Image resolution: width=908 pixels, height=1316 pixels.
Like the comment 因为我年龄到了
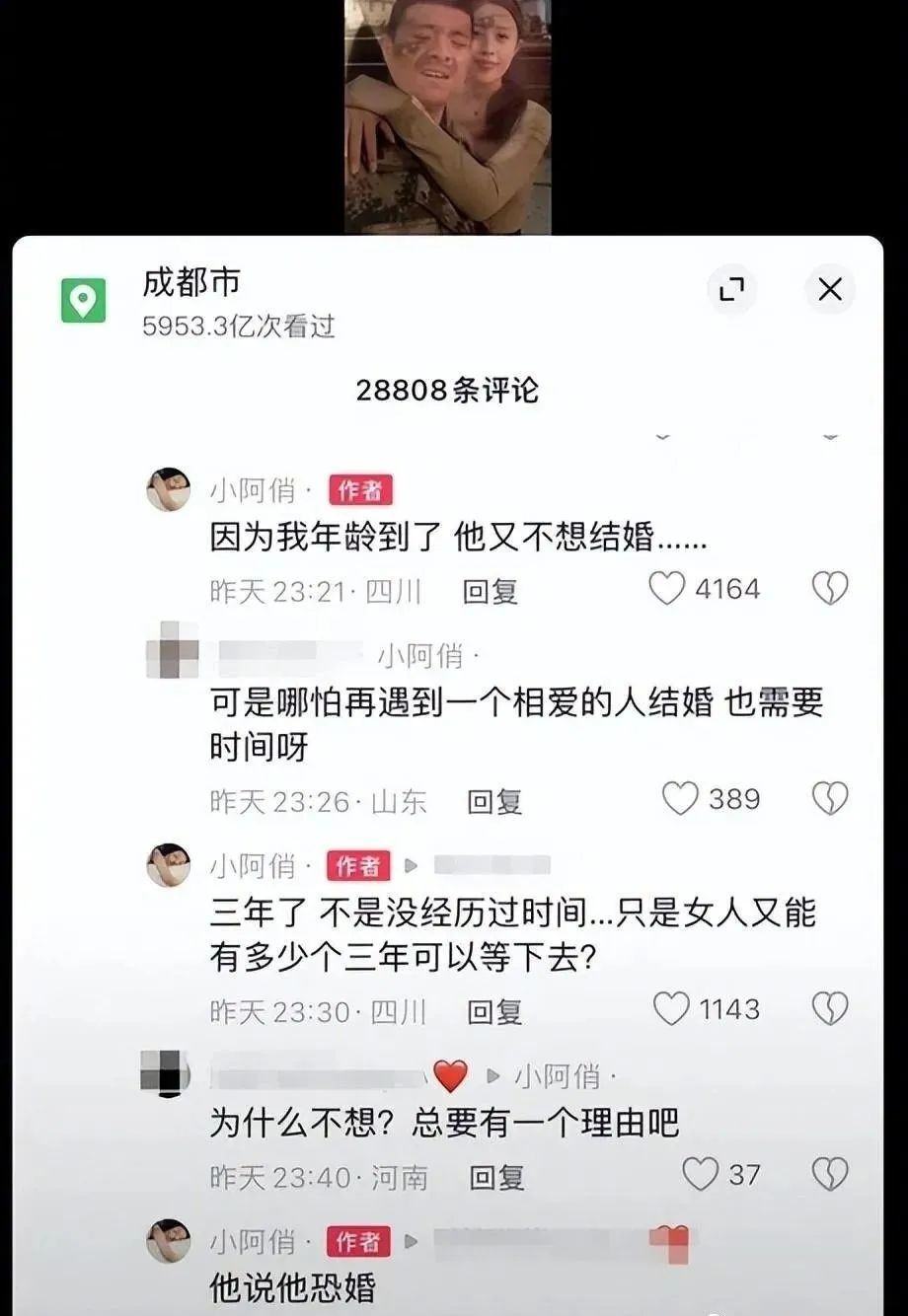pos(667,589)
